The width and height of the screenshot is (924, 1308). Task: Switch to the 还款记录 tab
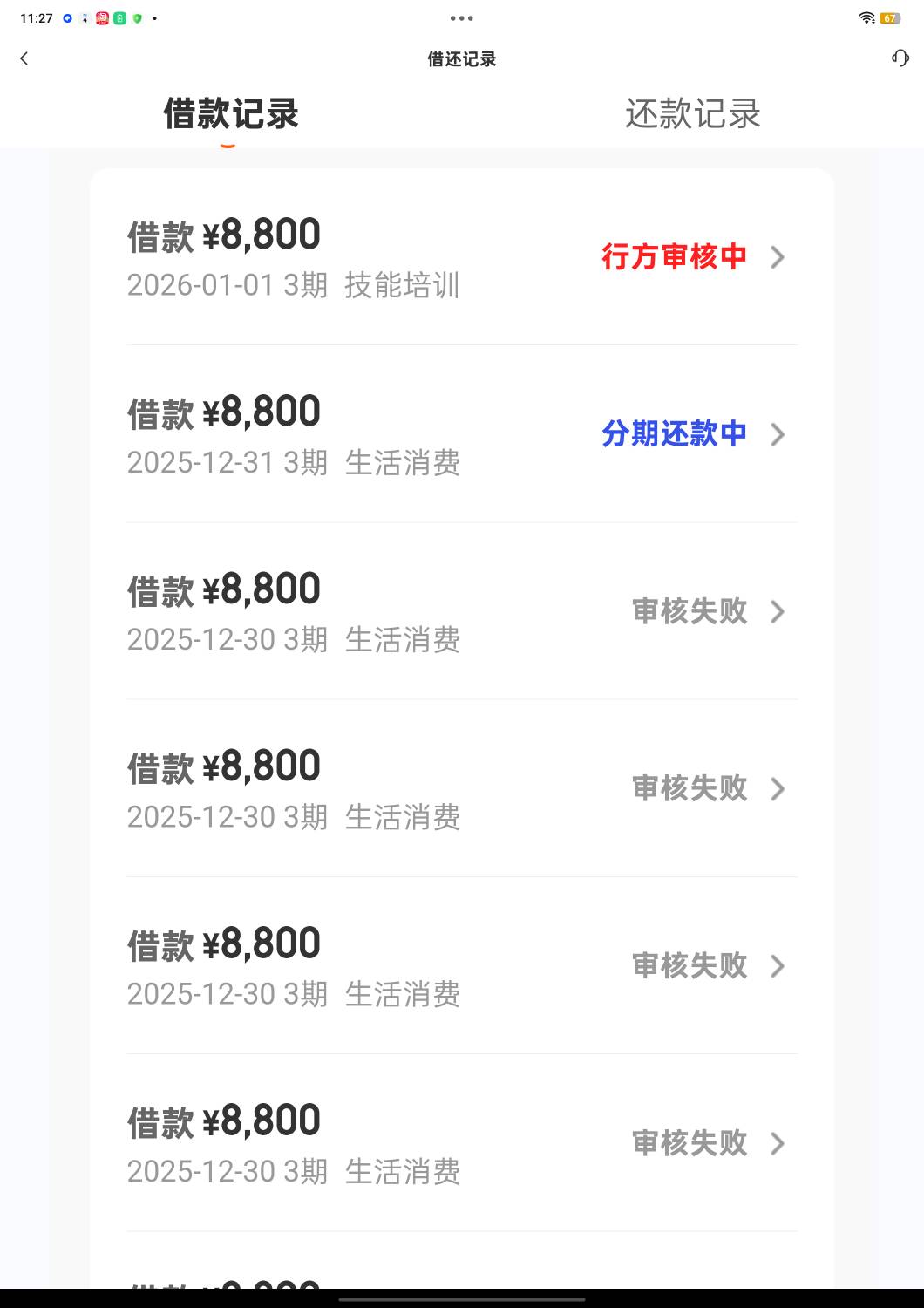pyautogui.click(x=692, y=114)
